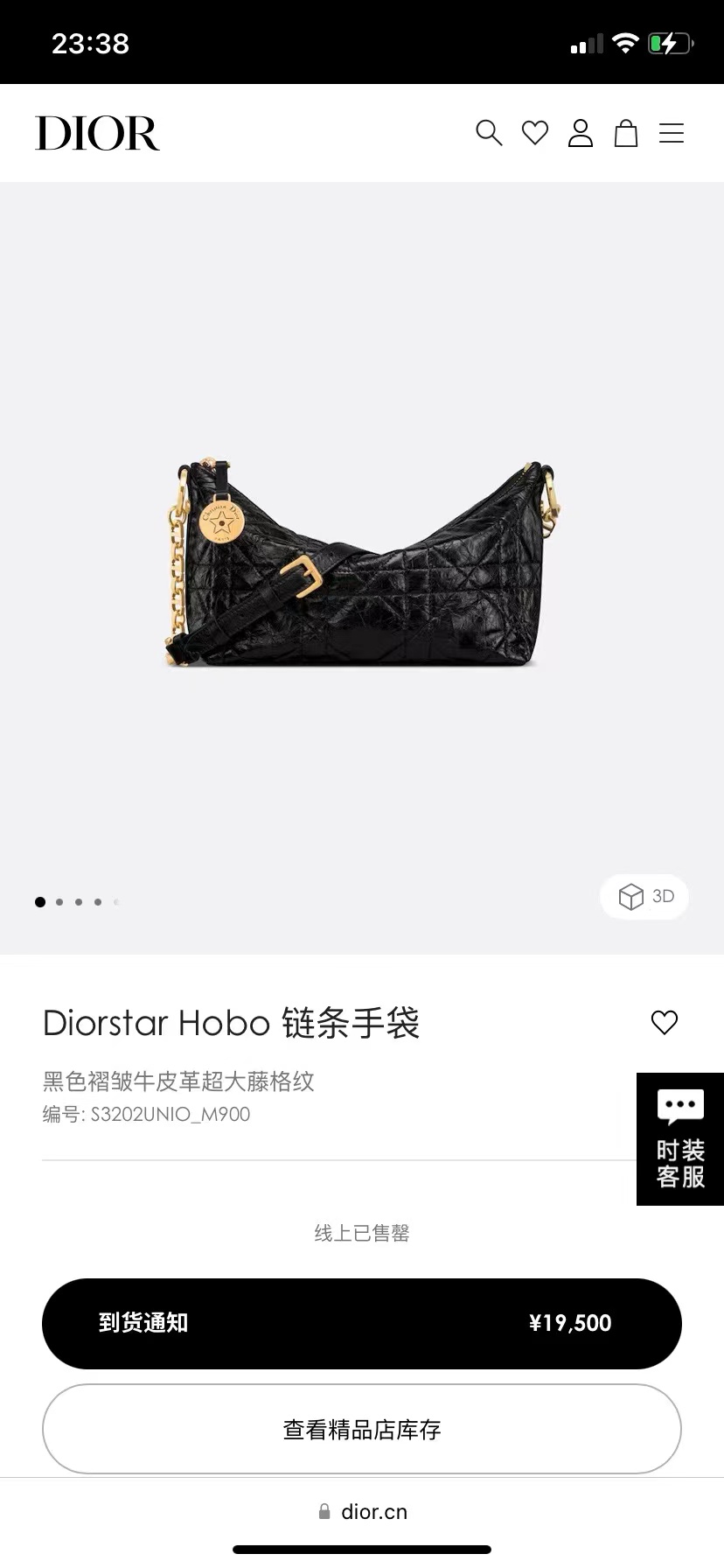Tap the dior.cn address bar
The image size is (724, 1568).
pyautogui.click(x=362, y=1512)
